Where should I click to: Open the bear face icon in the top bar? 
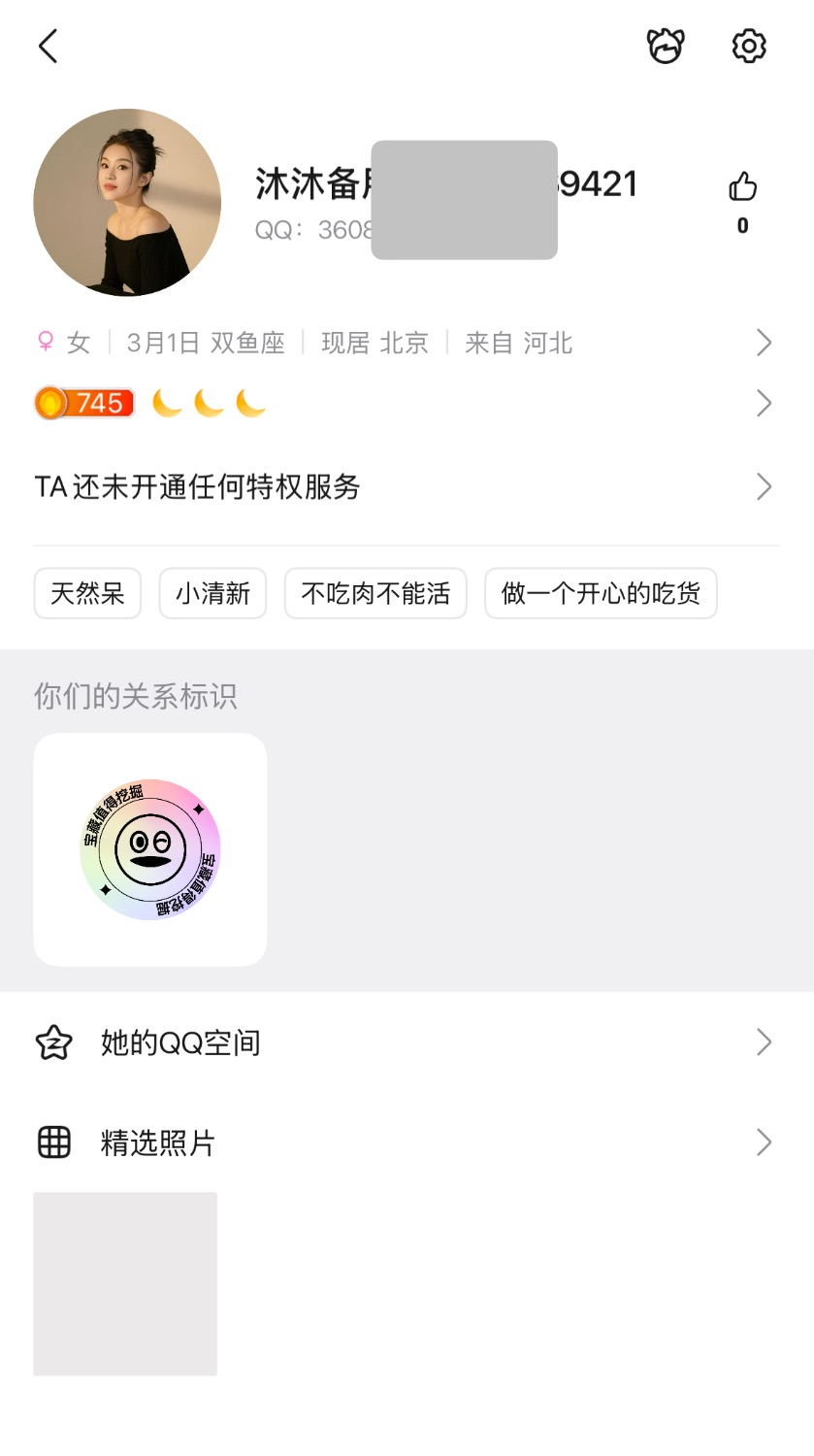point(666,46)
